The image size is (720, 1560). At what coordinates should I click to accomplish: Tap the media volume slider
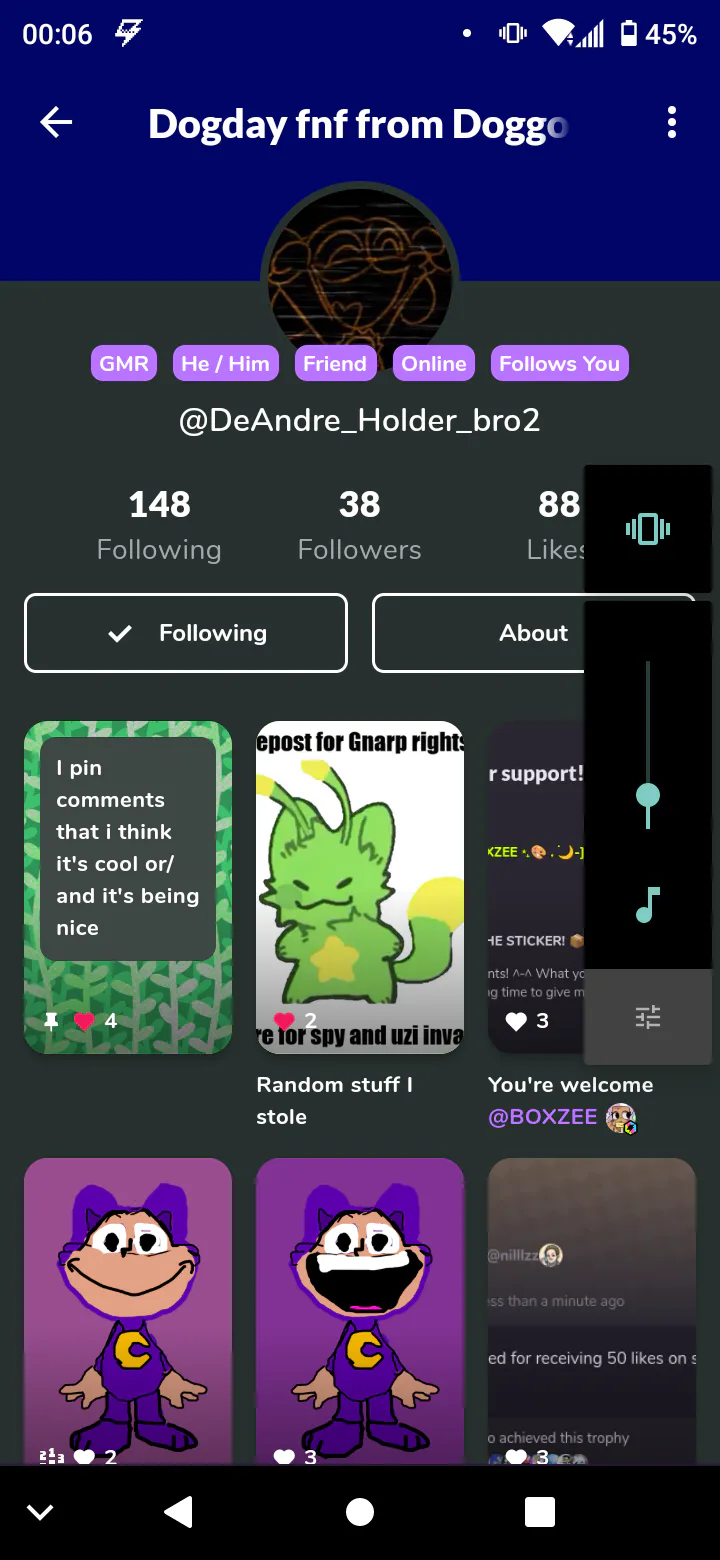click(x=648, y=795)
